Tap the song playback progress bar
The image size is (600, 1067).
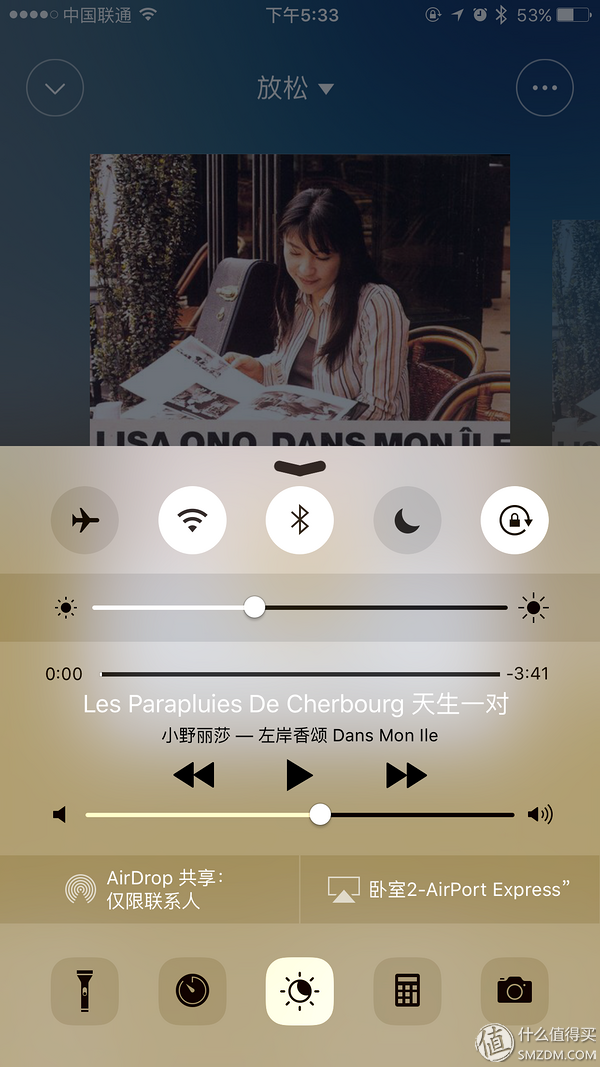pyautogui.click(x=300, y=674)
